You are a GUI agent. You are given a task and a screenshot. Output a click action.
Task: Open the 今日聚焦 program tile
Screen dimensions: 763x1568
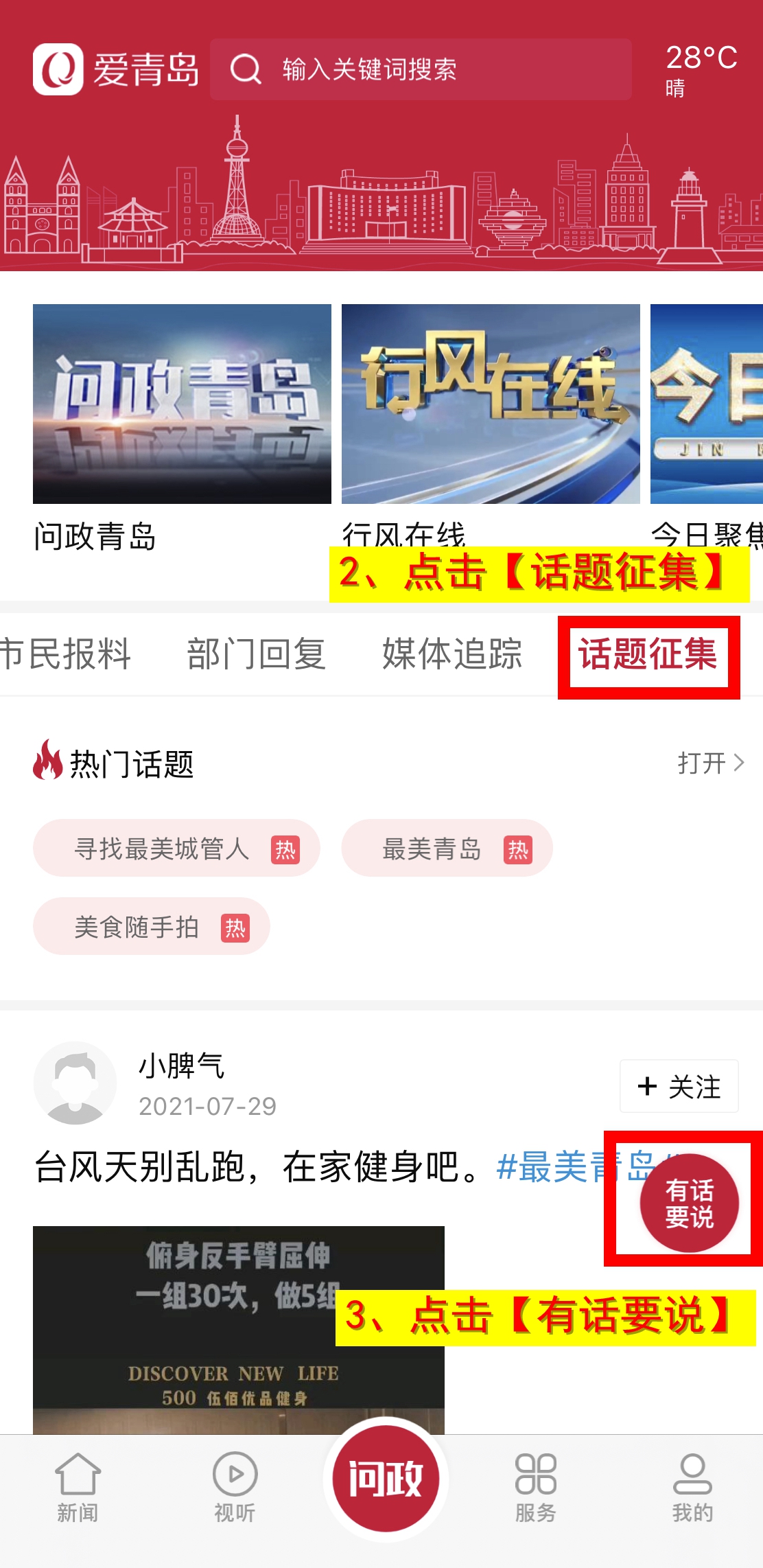click(707, 404)
